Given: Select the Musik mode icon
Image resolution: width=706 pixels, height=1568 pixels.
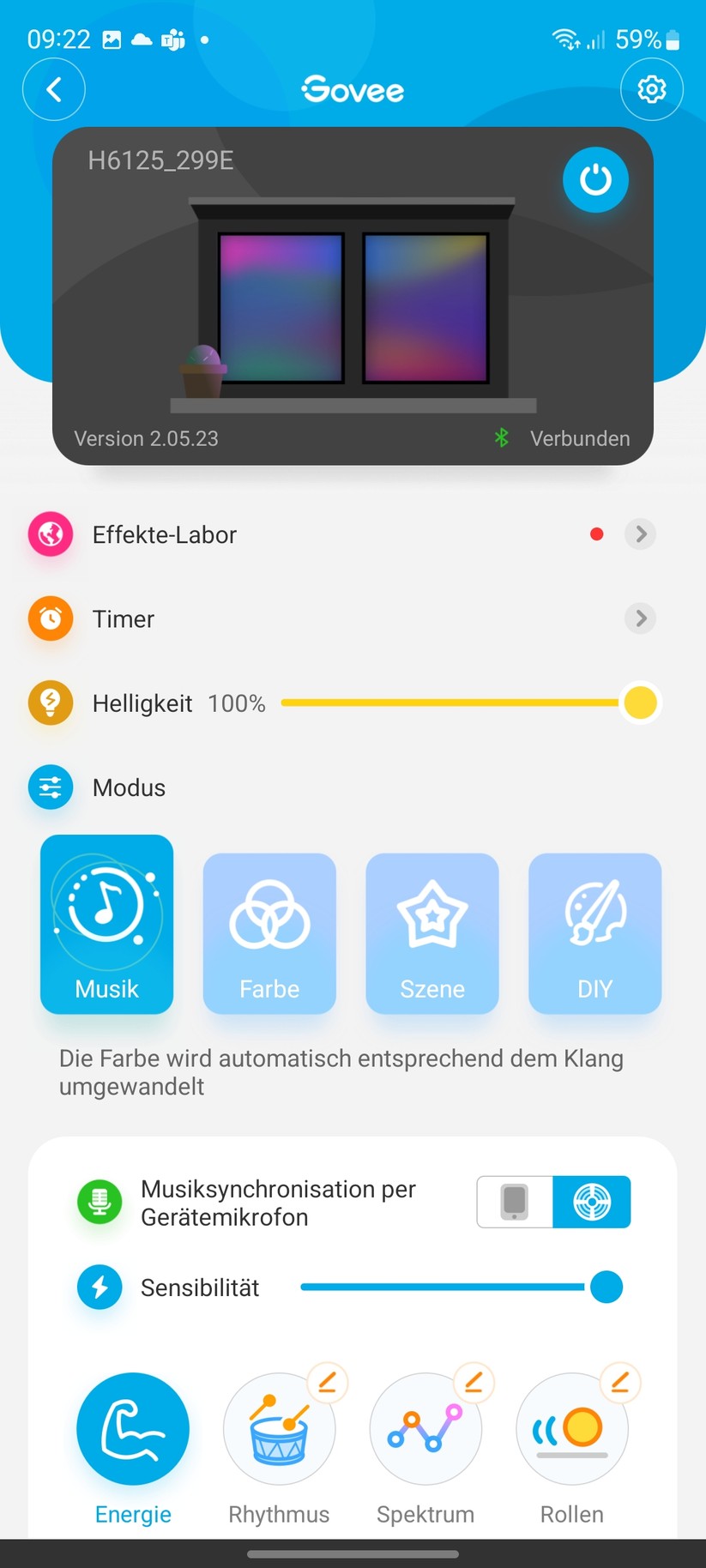Looking at the screenshot, I should coord(106,926).
